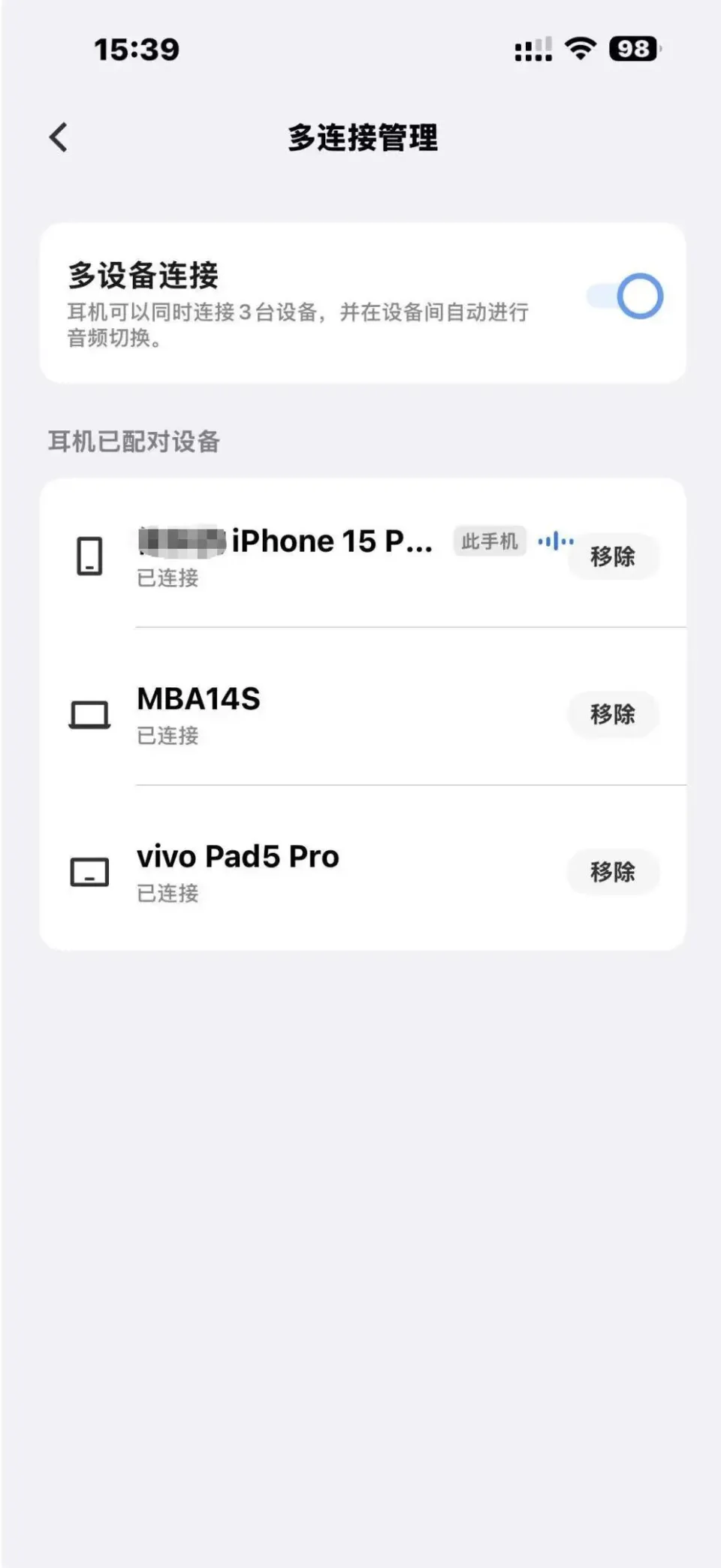This screenshot has width=721, height=1568.
Task: Tap the blue audio playback indicator icon
Action: point(556,541)
